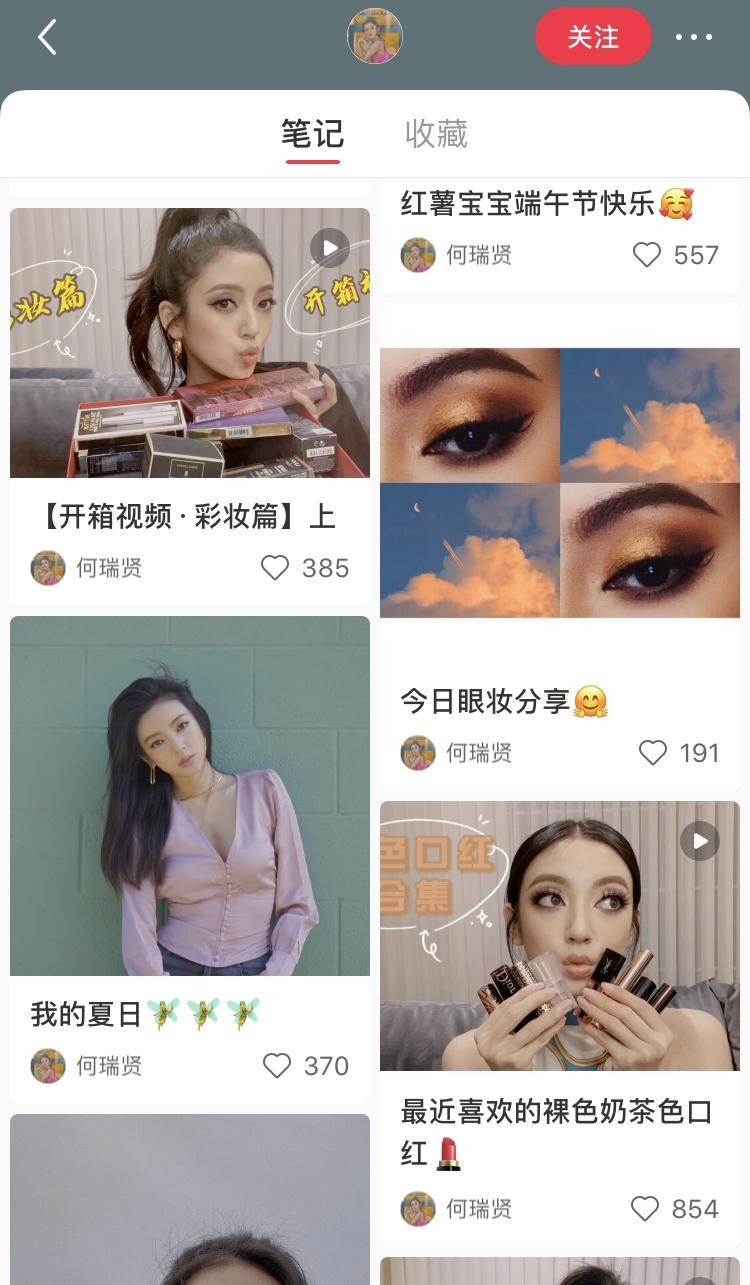
Task: Go back using the top-left arrow
Action: click(x=47, y=38)
